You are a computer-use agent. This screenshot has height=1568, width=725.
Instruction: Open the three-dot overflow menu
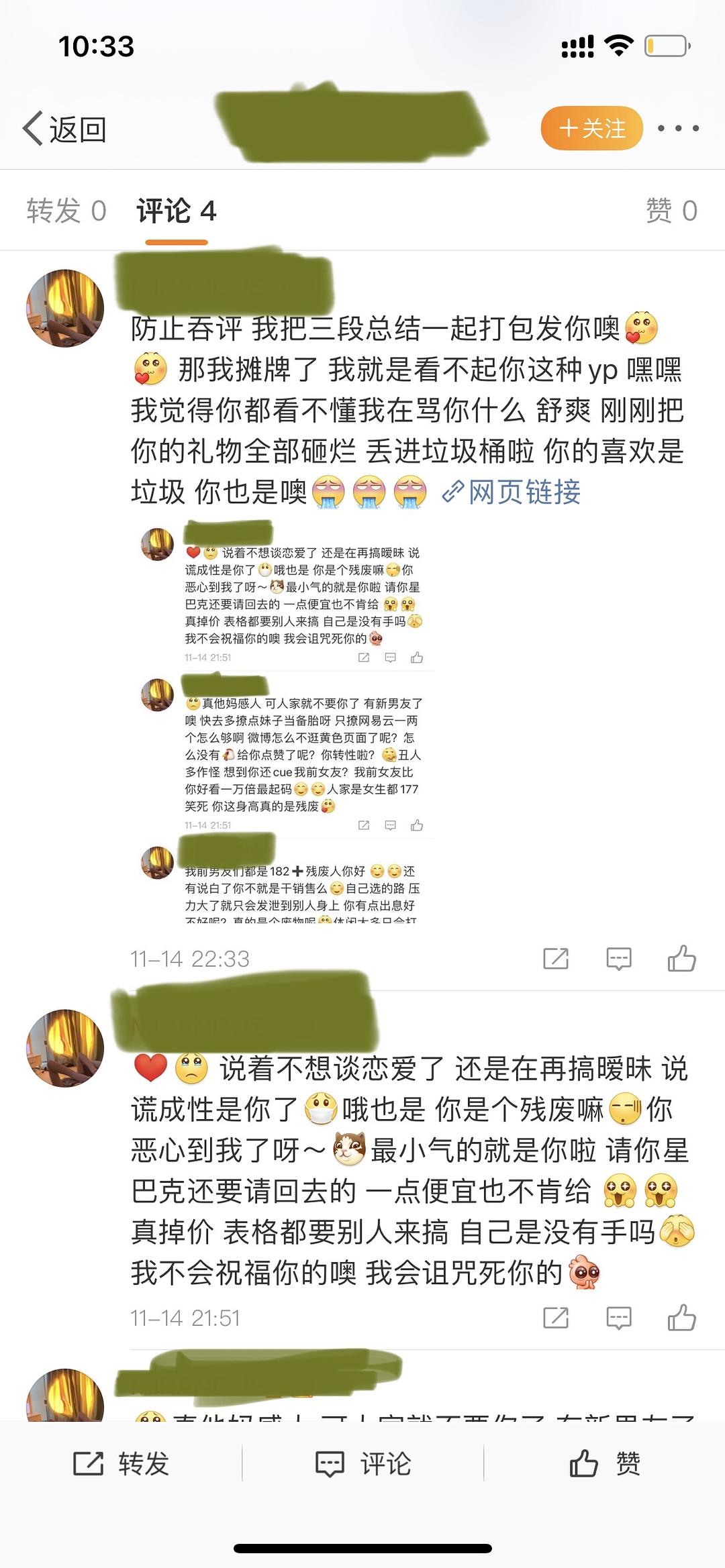click(x=678, y=128)
